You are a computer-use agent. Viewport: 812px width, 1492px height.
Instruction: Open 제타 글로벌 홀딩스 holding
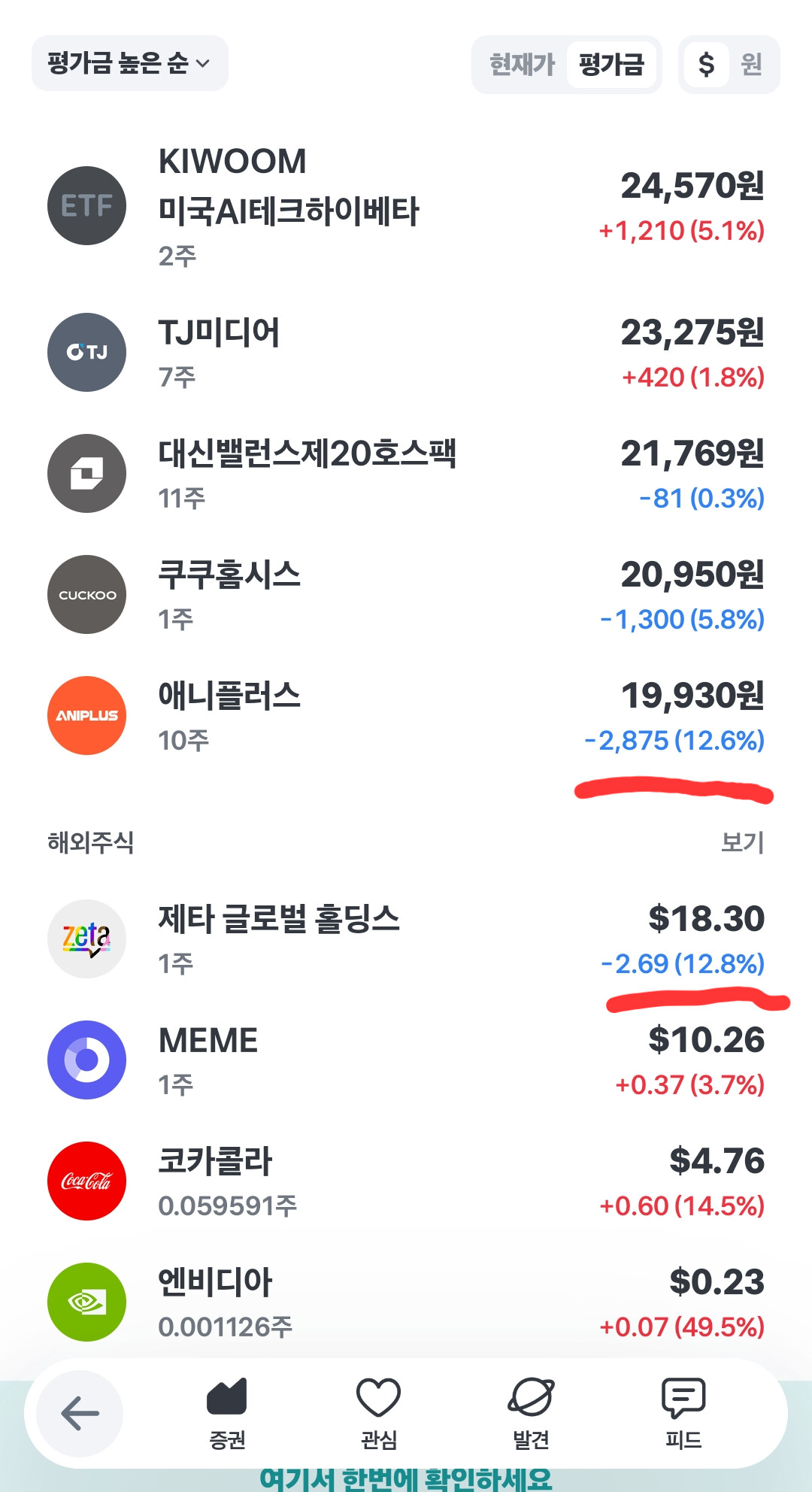tap(406, 939)
